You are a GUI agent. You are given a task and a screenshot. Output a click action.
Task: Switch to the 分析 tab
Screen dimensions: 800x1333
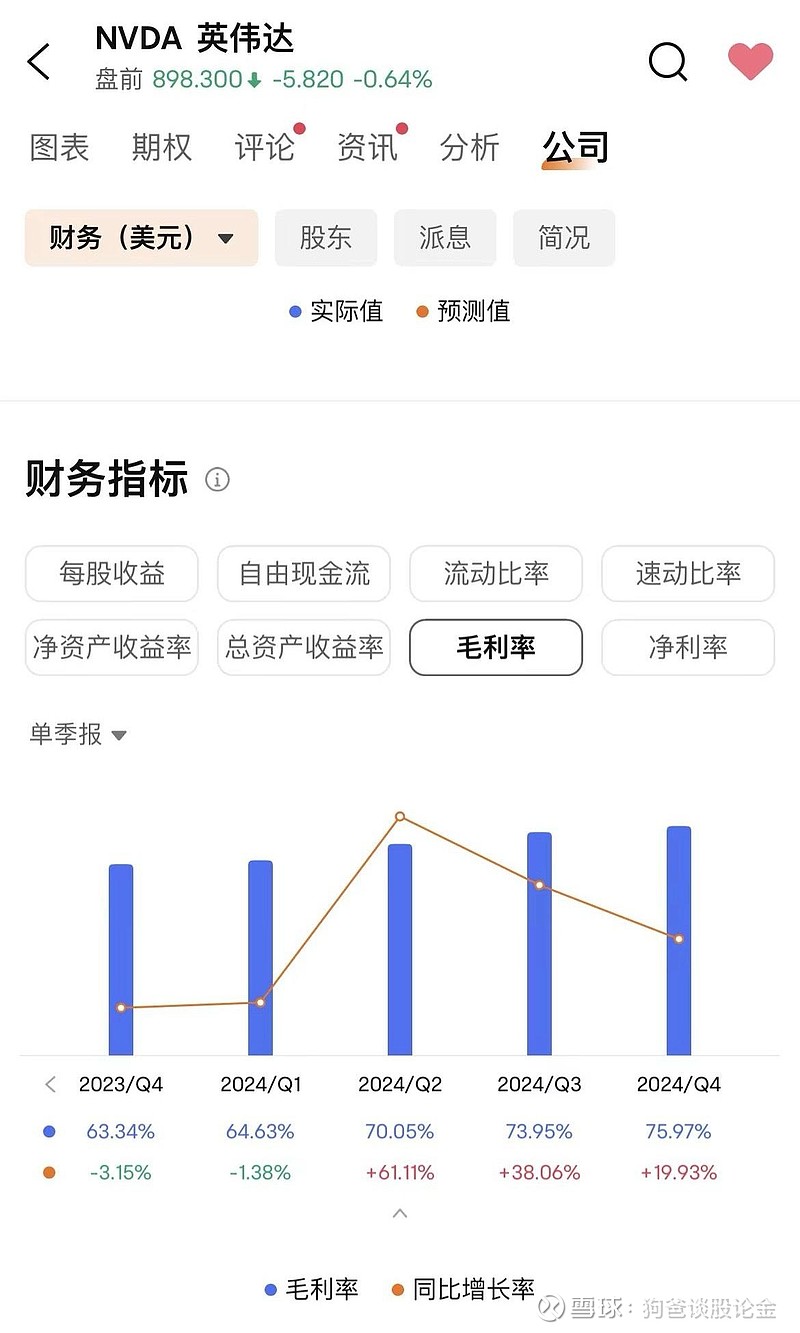click(x=470, y=148)
